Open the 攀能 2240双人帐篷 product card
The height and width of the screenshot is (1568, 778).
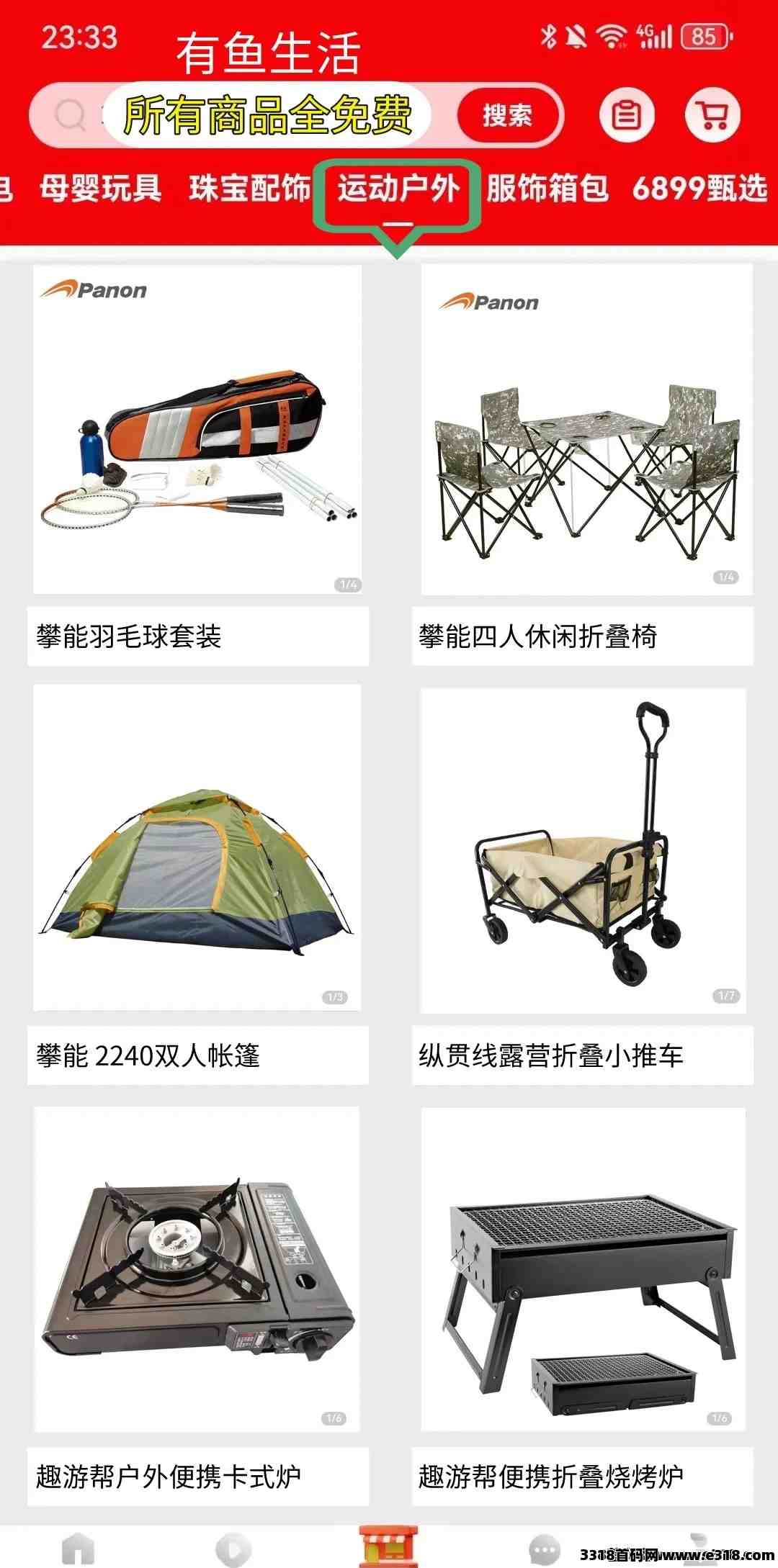click(x=197, y=885)
